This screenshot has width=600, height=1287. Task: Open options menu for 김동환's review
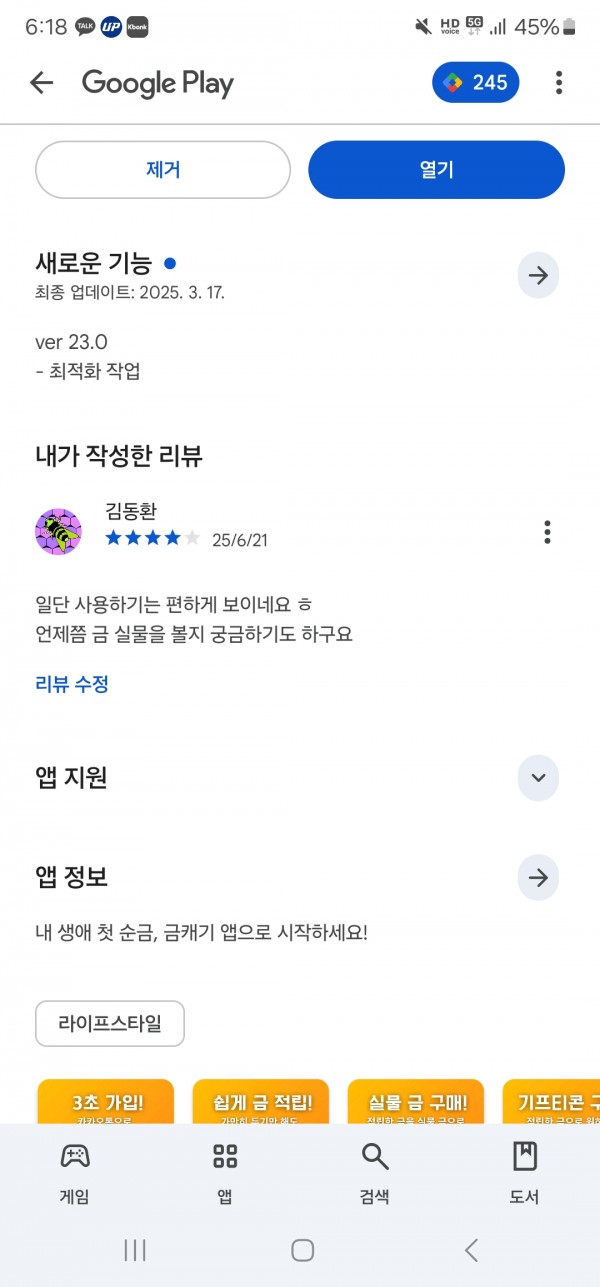(547, 532)
